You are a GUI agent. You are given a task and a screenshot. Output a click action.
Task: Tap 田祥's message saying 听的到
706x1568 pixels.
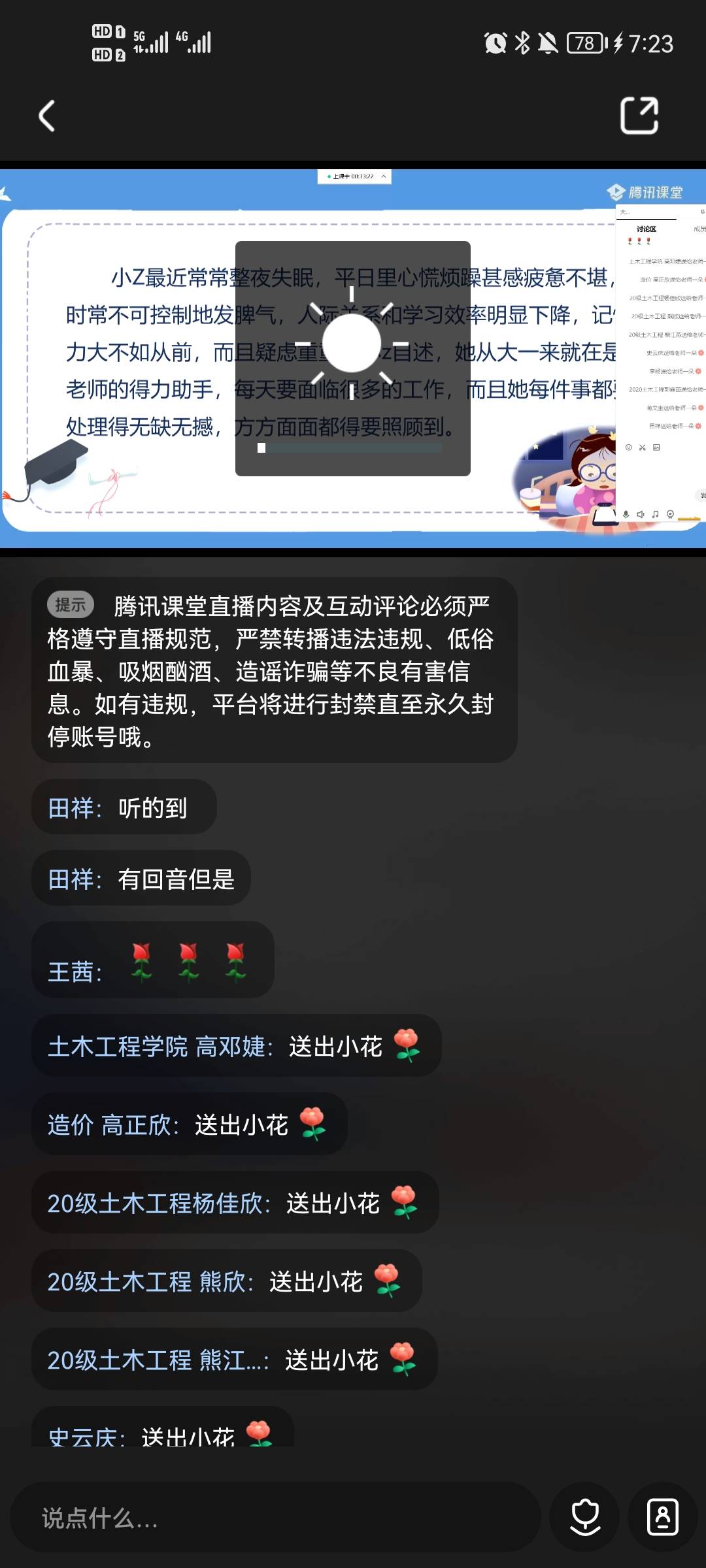point(124,808)
